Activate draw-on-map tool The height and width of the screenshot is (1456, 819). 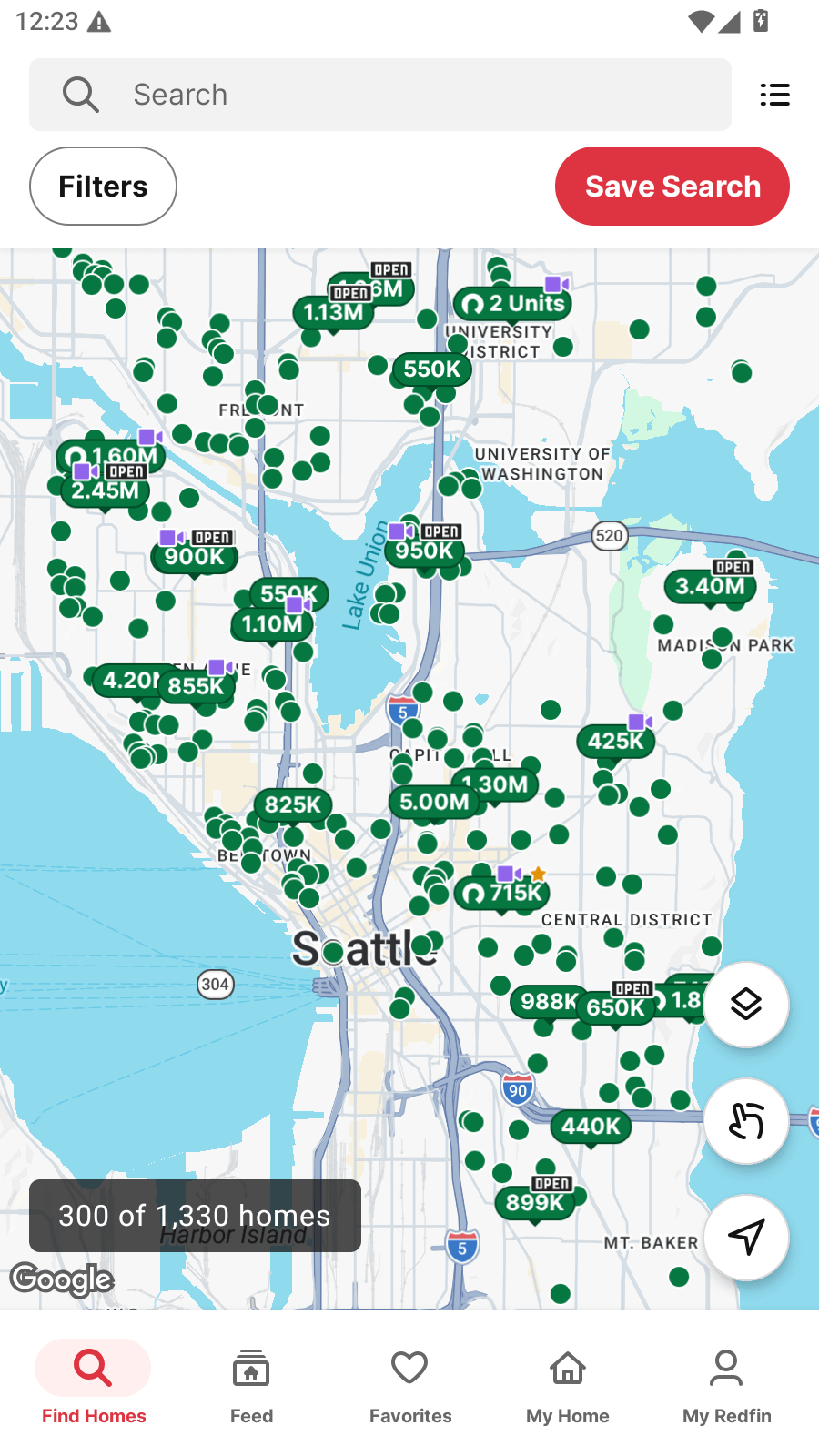pos(746,1121)
